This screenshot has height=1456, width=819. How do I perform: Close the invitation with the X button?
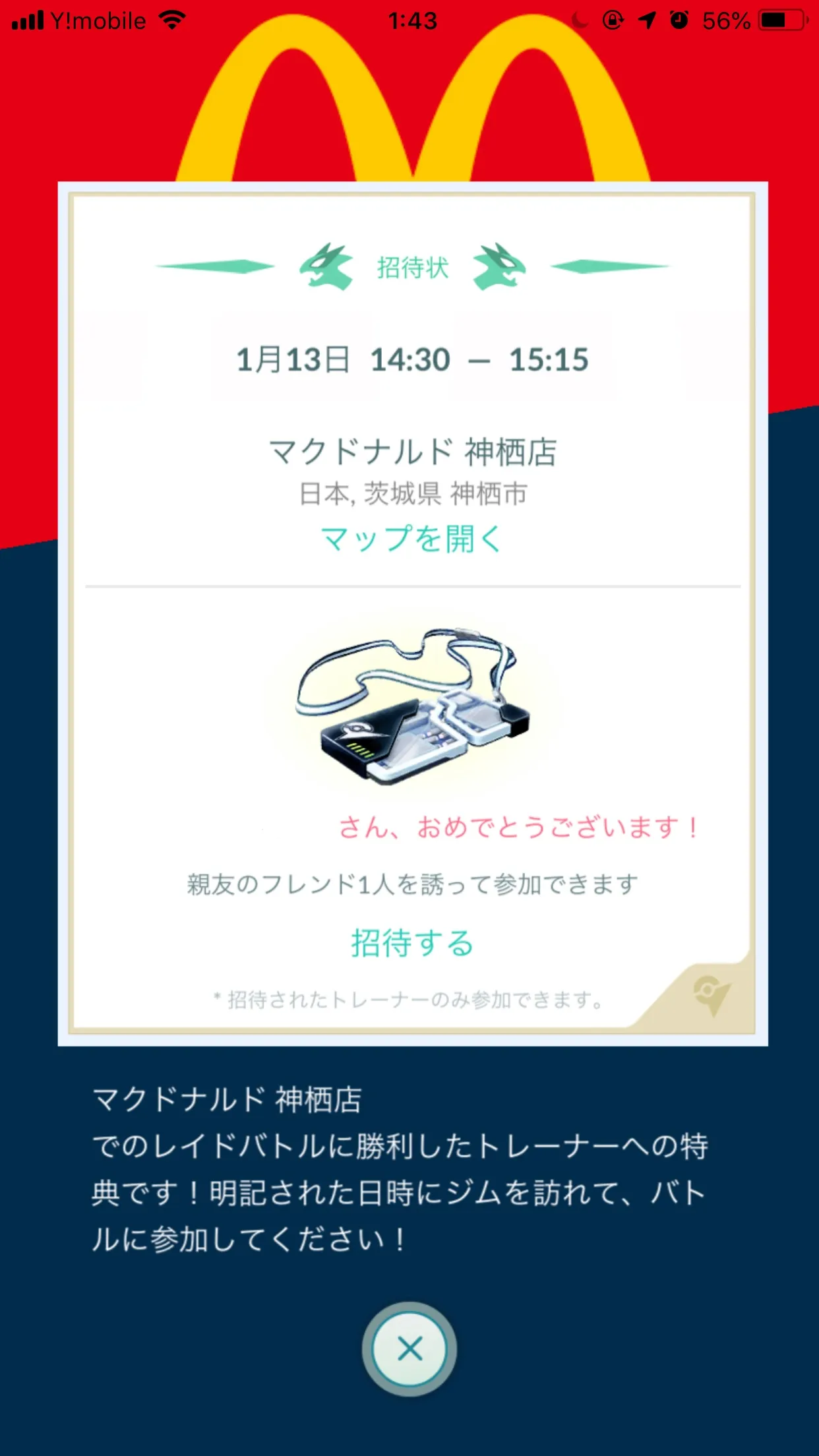(x=409, y=1349)
